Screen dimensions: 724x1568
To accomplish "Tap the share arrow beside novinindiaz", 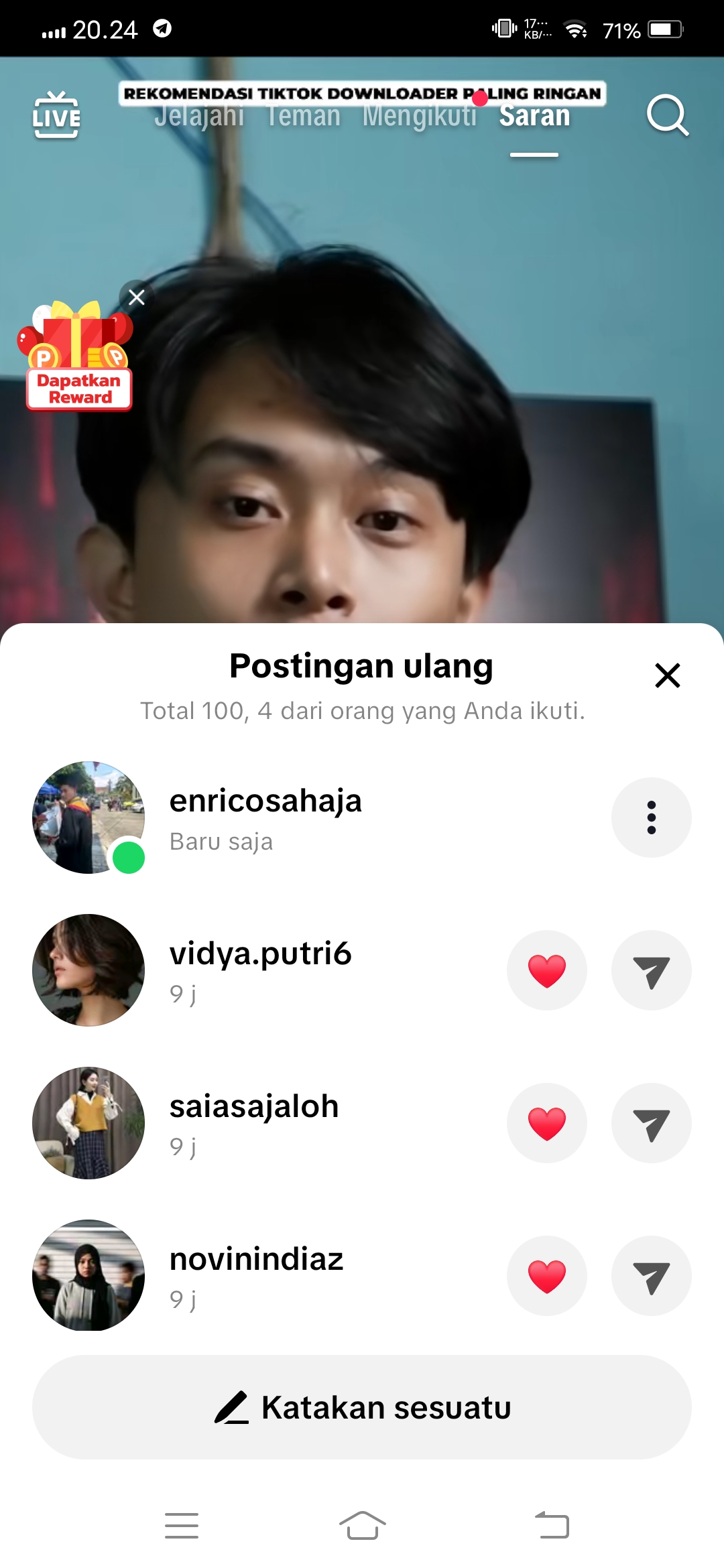I will pos(651,1276).
